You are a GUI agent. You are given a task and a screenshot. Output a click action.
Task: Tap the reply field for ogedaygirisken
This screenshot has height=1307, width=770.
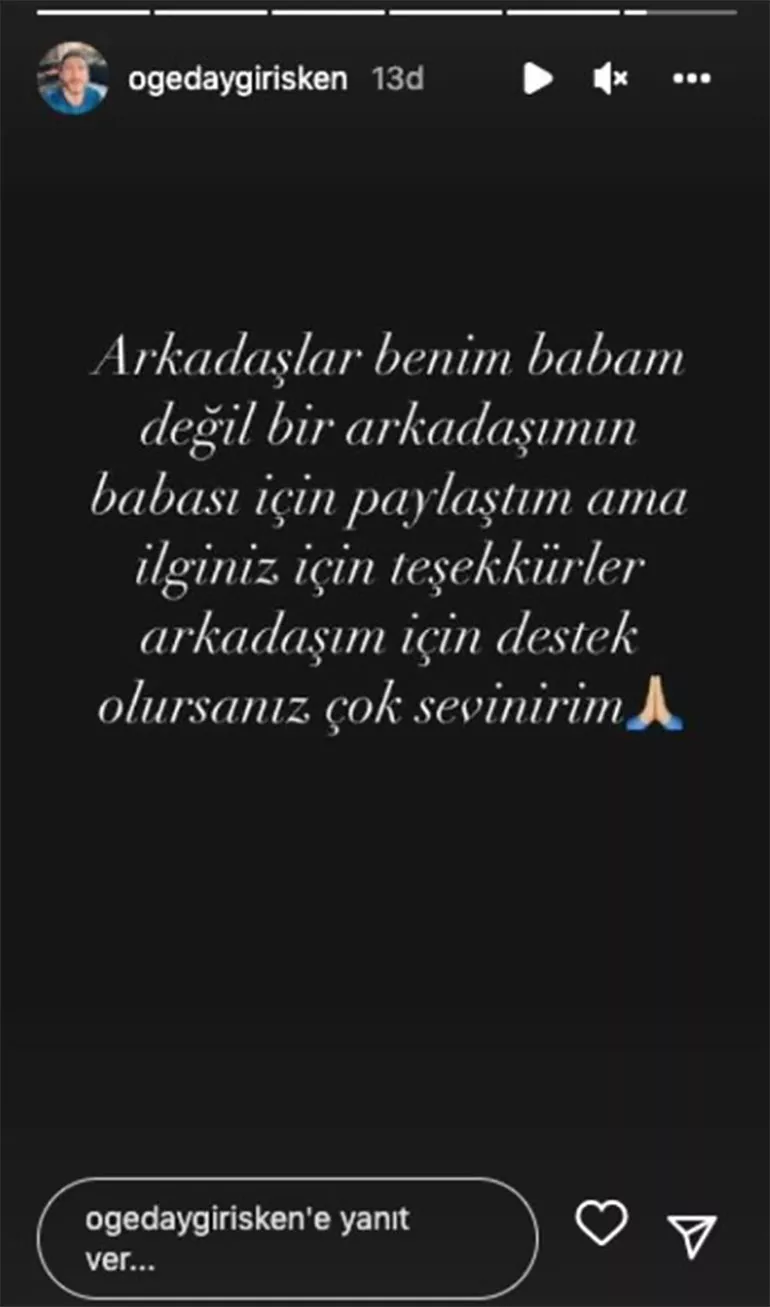287,1237
